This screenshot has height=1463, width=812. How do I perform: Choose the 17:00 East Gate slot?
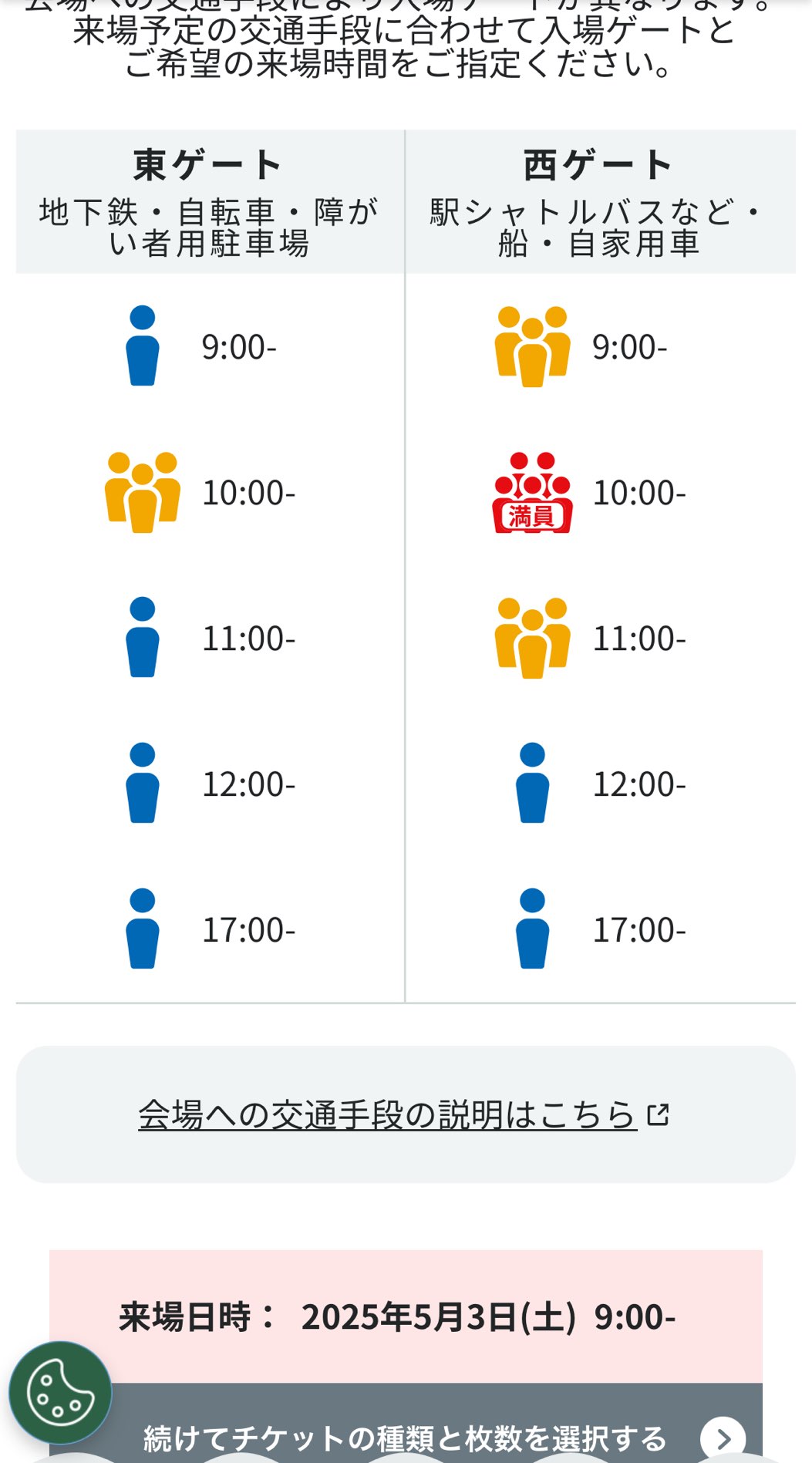(208, 930)
